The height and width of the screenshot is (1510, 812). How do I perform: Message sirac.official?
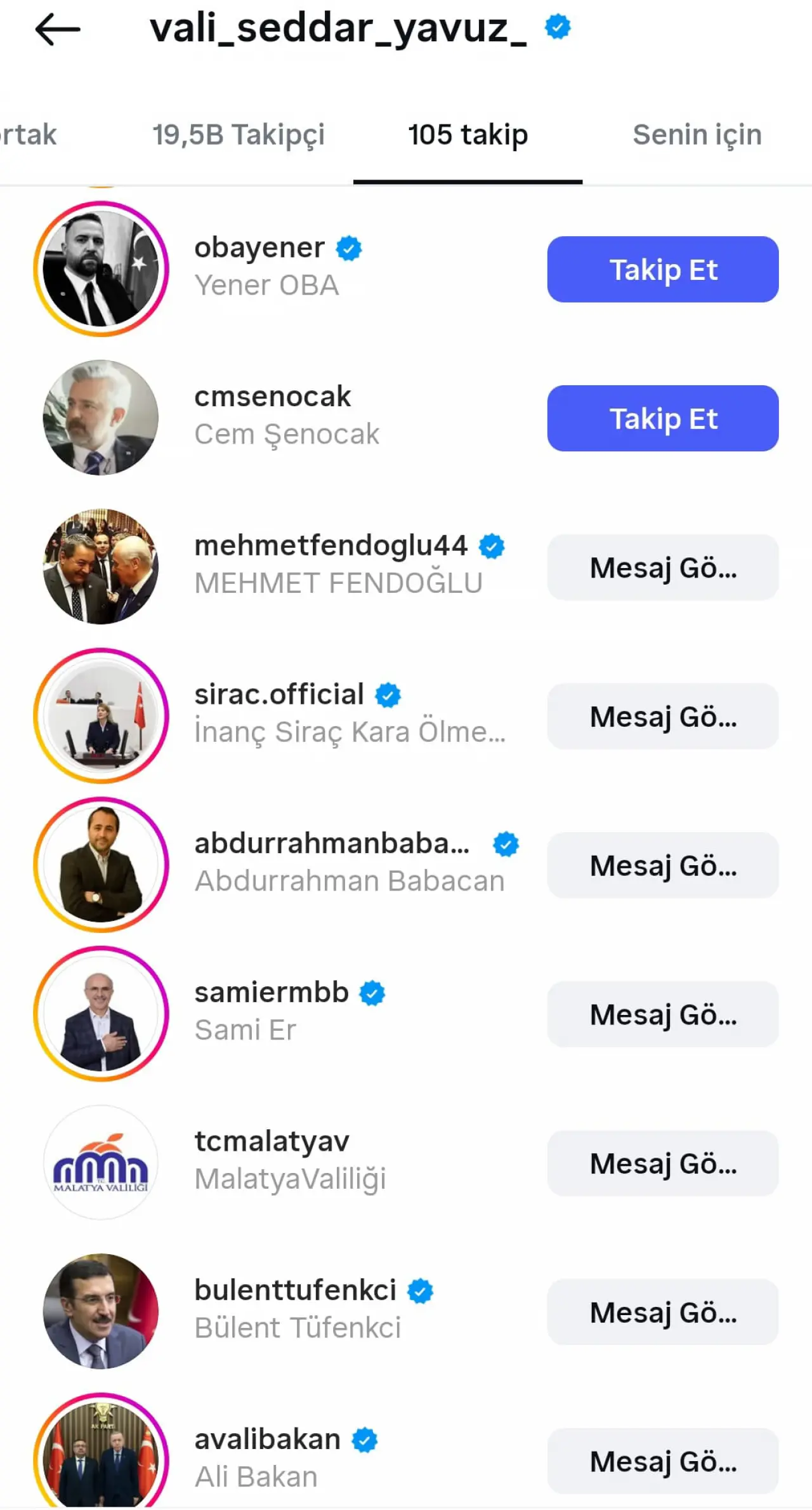click(662, 717)
